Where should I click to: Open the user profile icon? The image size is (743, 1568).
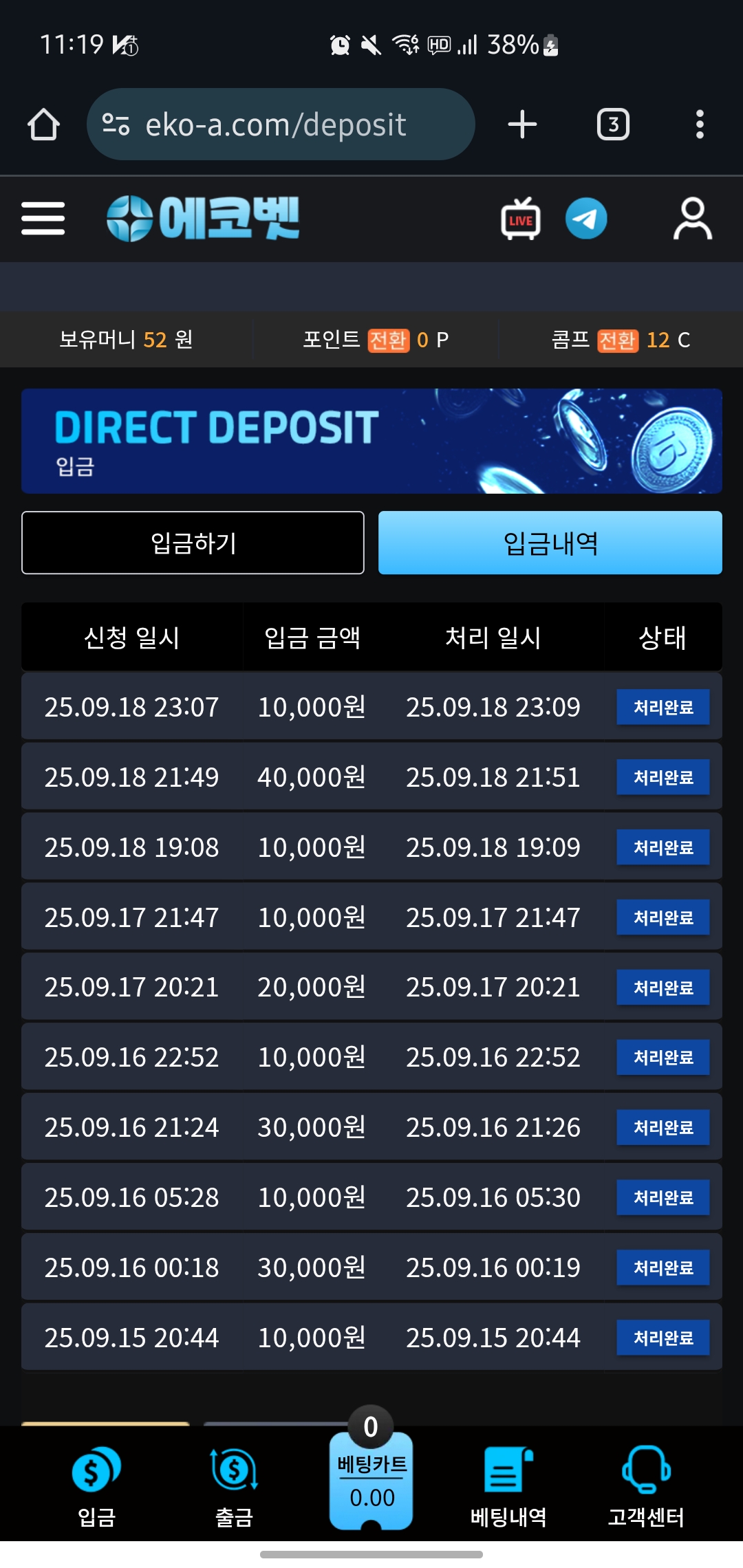(x=692, y=219)
